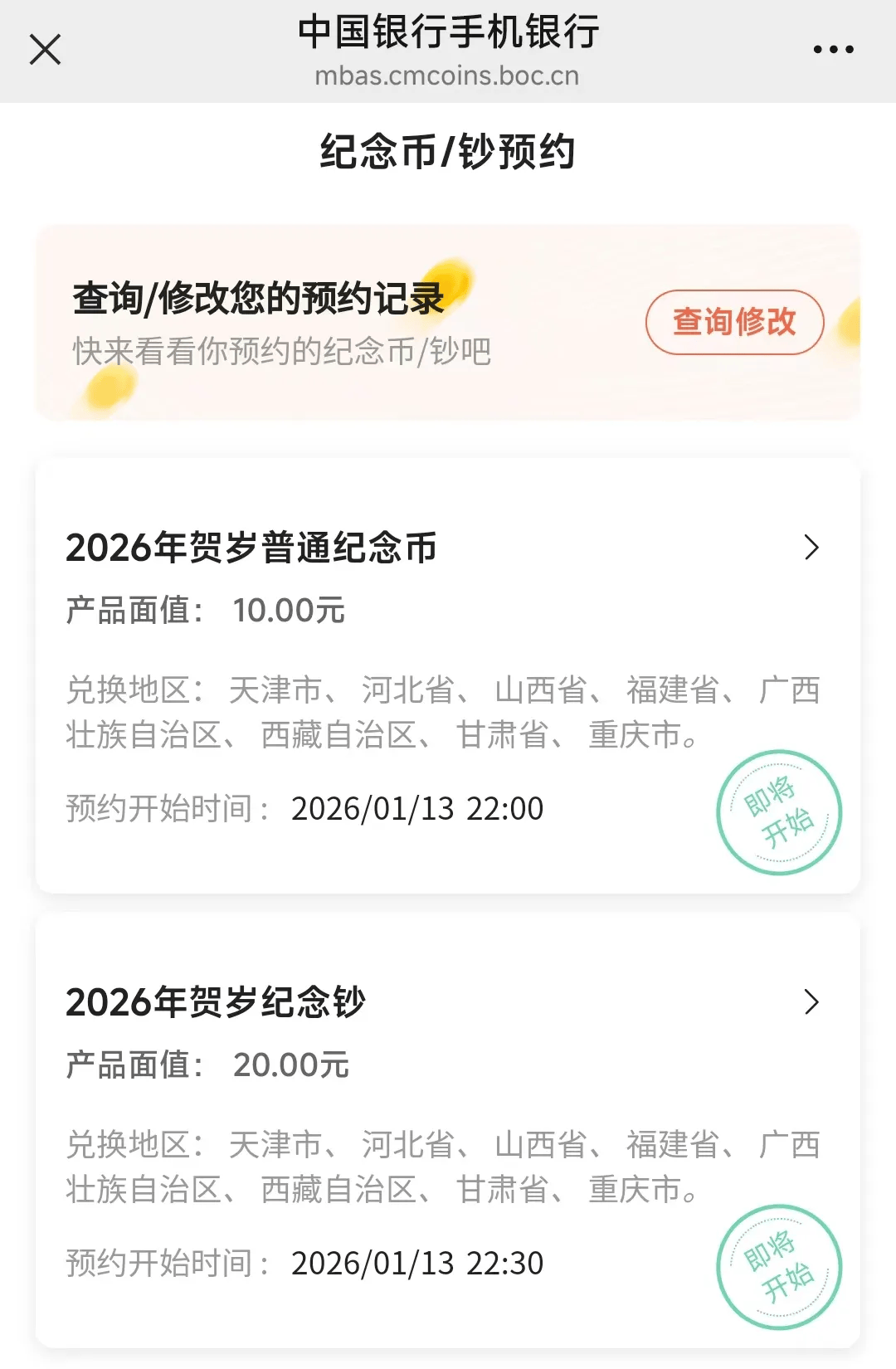Close the Bank of China webview page
The width and height of the screenshot is (896, 1369).
click(x=46, y=50)
